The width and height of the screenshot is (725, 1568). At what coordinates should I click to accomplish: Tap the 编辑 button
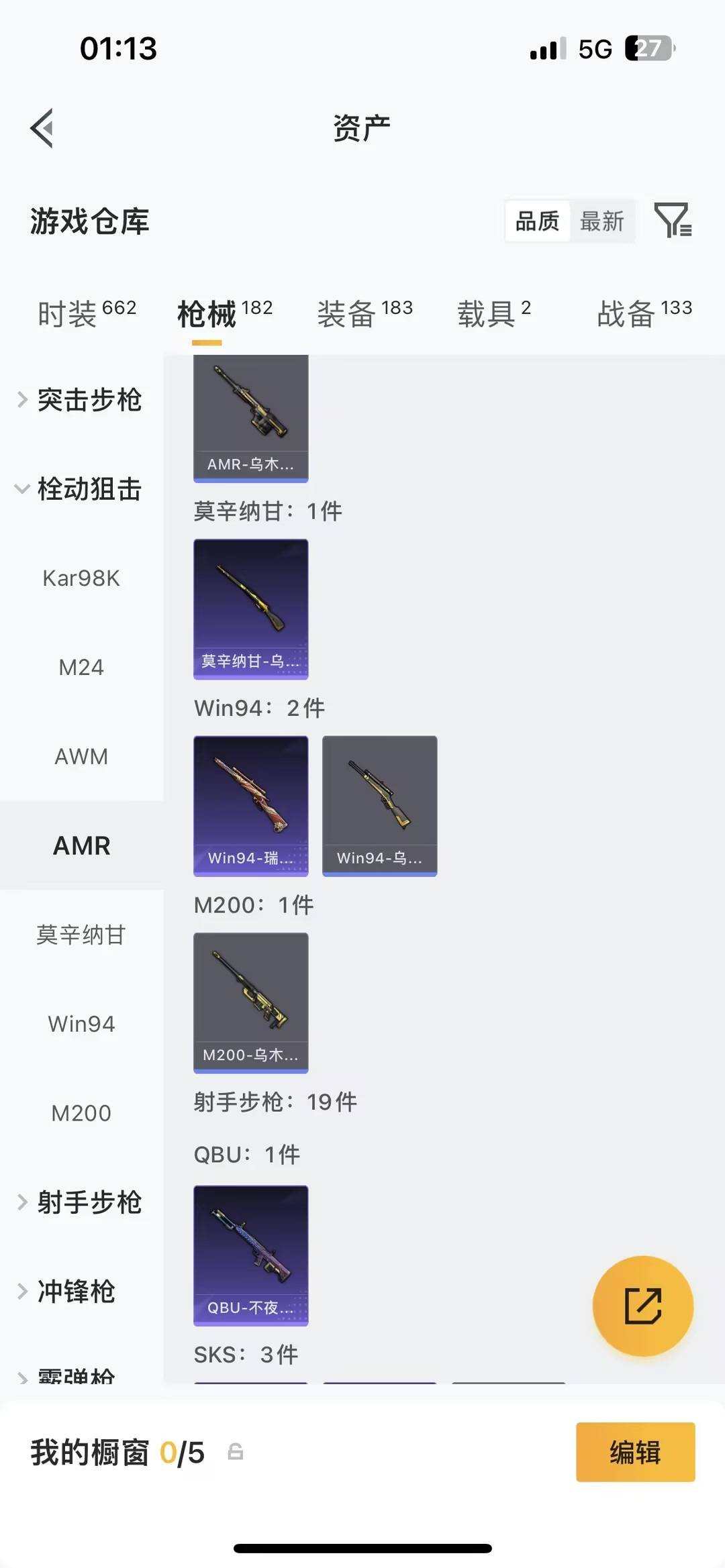coord(634,1452)
